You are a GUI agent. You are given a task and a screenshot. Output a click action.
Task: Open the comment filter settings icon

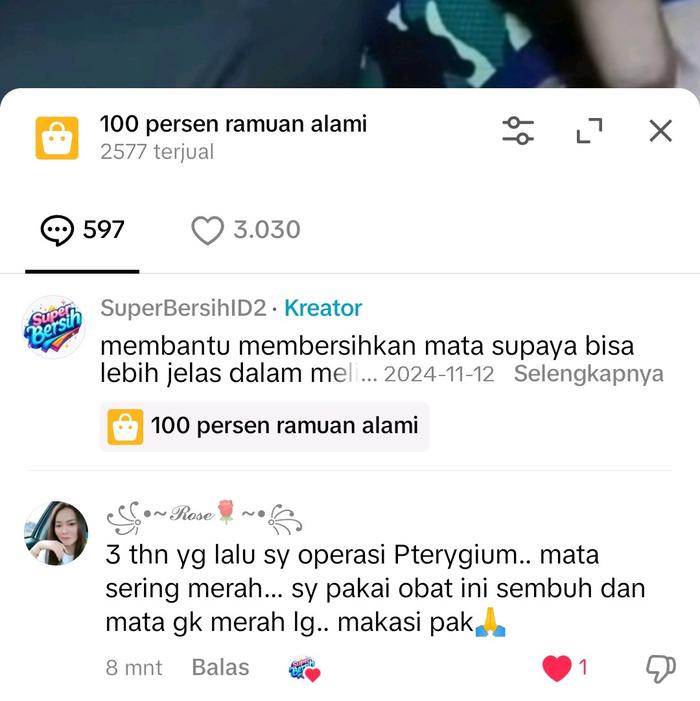tap(518, 131)
